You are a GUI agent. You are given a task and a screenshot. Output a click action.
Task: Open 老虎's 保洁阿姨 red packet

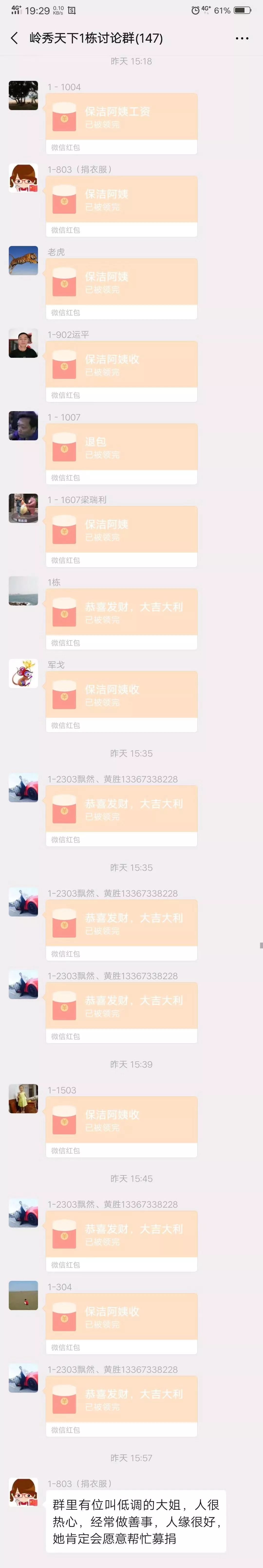tap(121, 282)
